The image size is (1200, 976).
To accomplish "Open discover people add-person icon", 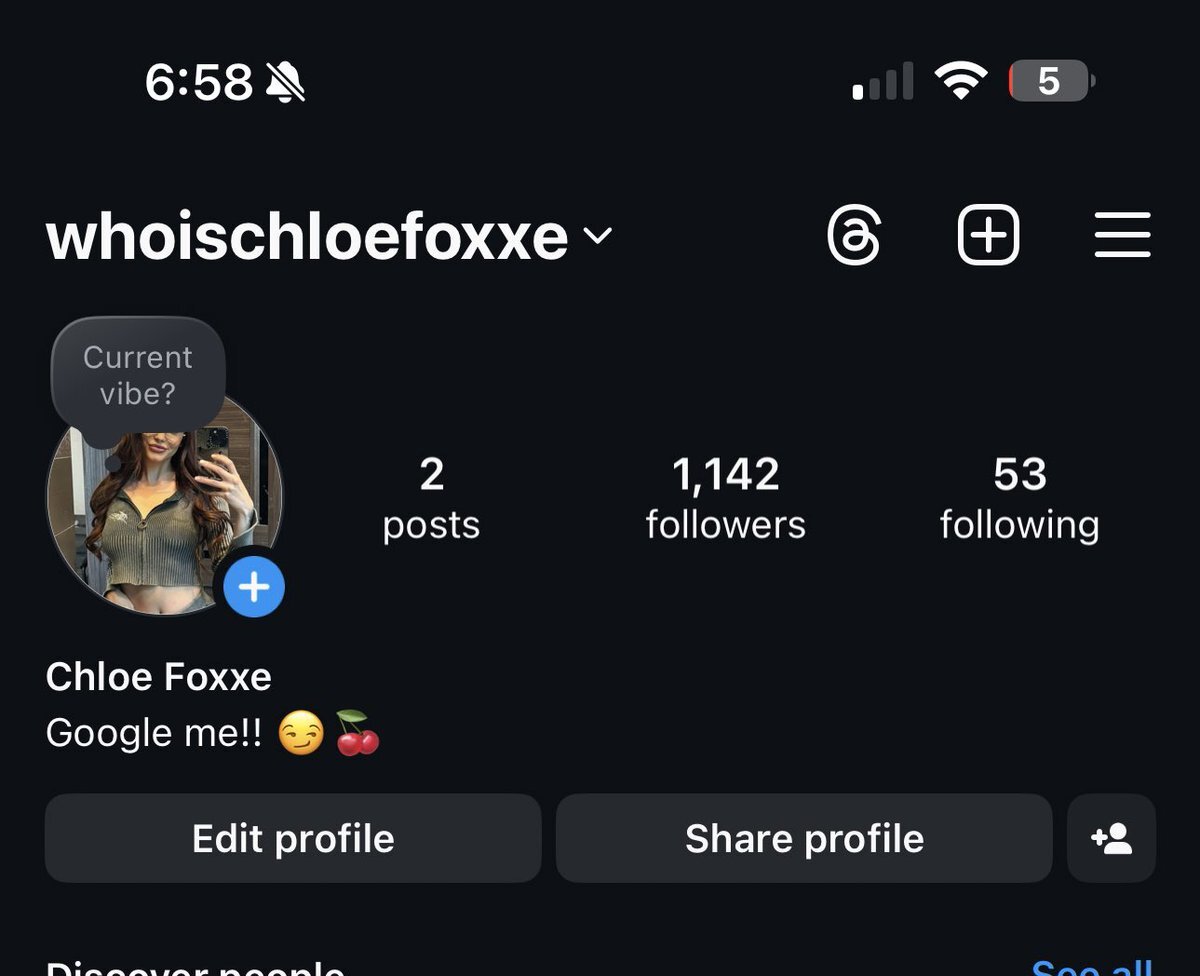I will tap(1111, 838).
